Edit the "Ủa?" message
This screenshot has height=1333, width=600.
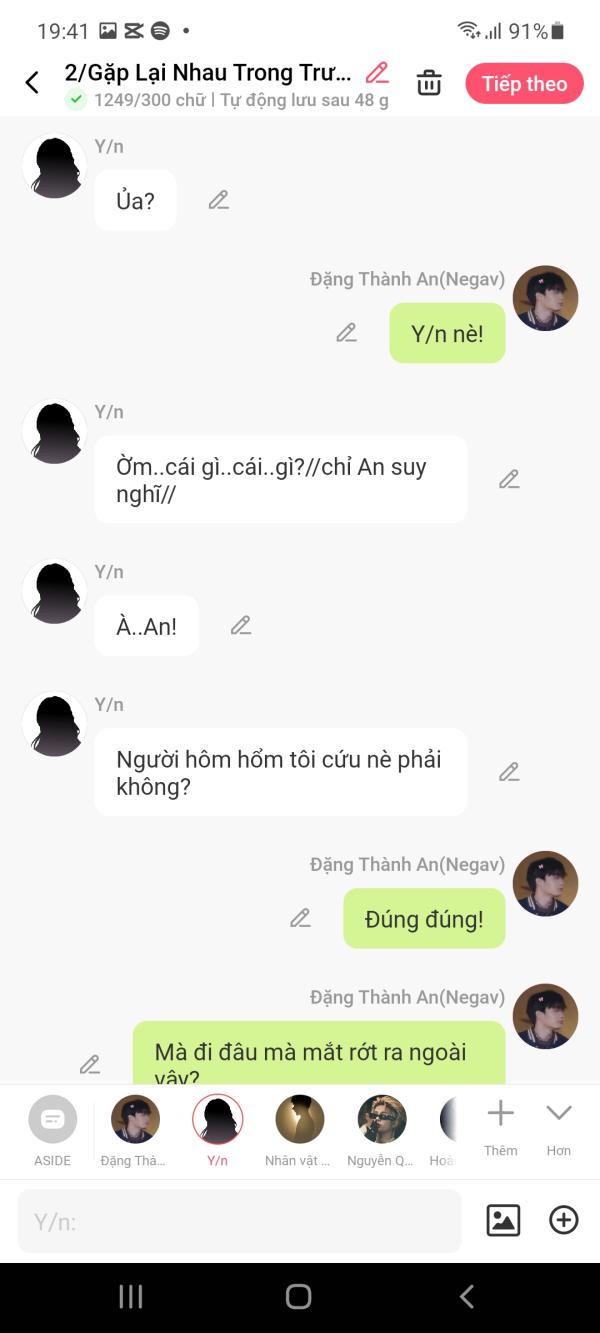click(x=219, y=200)
